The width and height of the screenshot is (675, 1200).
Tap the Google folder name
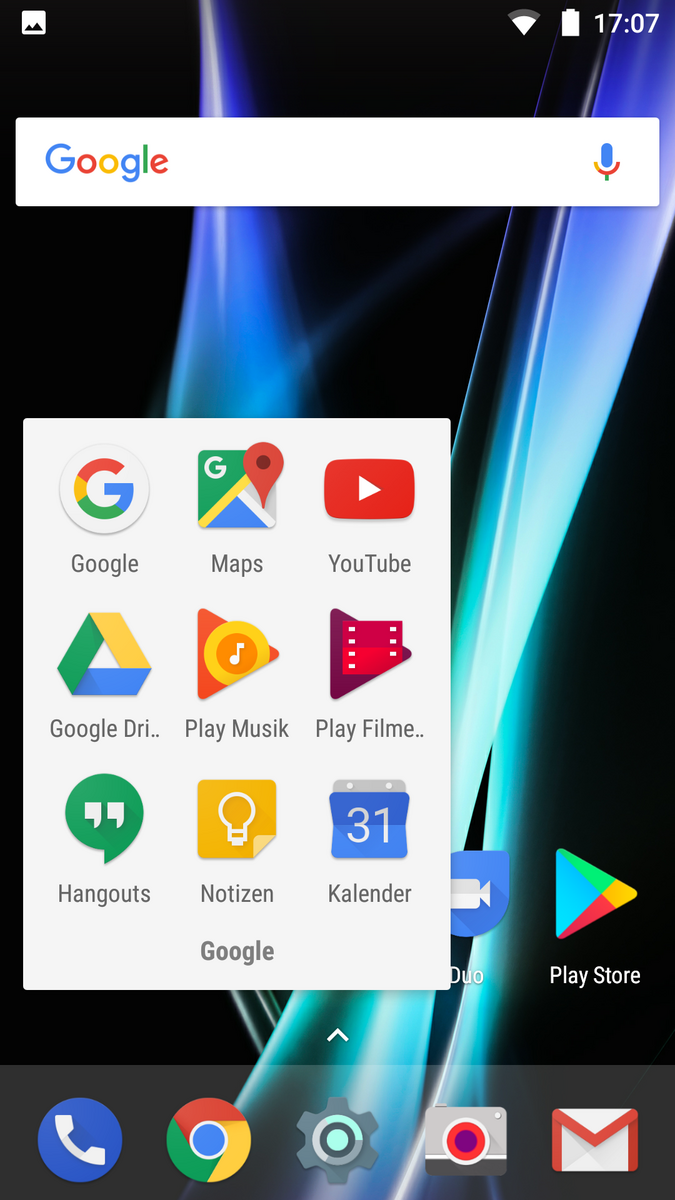pos(237,951)
